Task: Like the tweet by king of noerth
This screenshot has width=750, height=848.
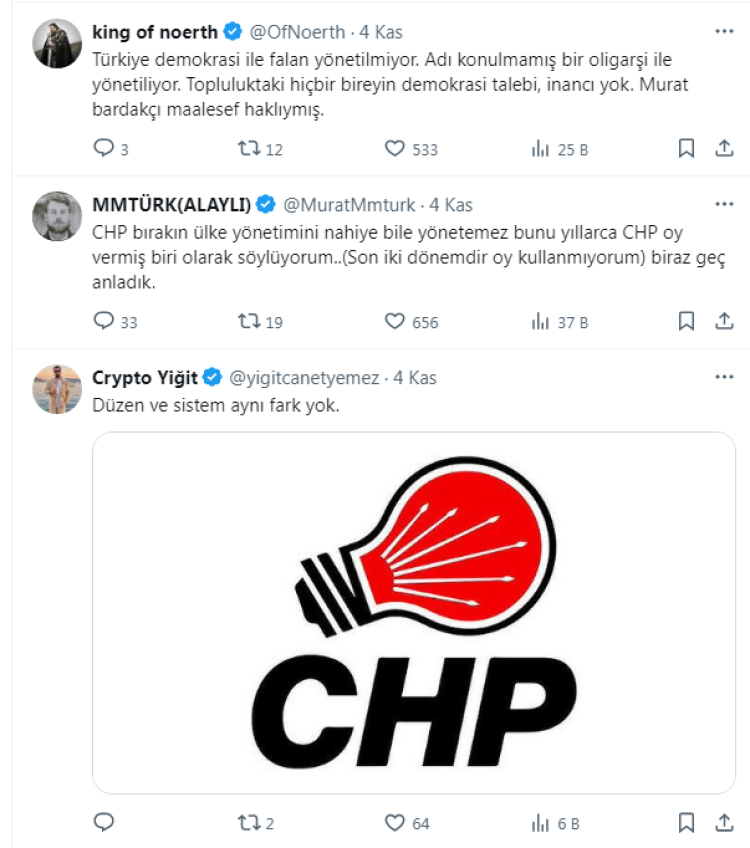Action: 395,149
